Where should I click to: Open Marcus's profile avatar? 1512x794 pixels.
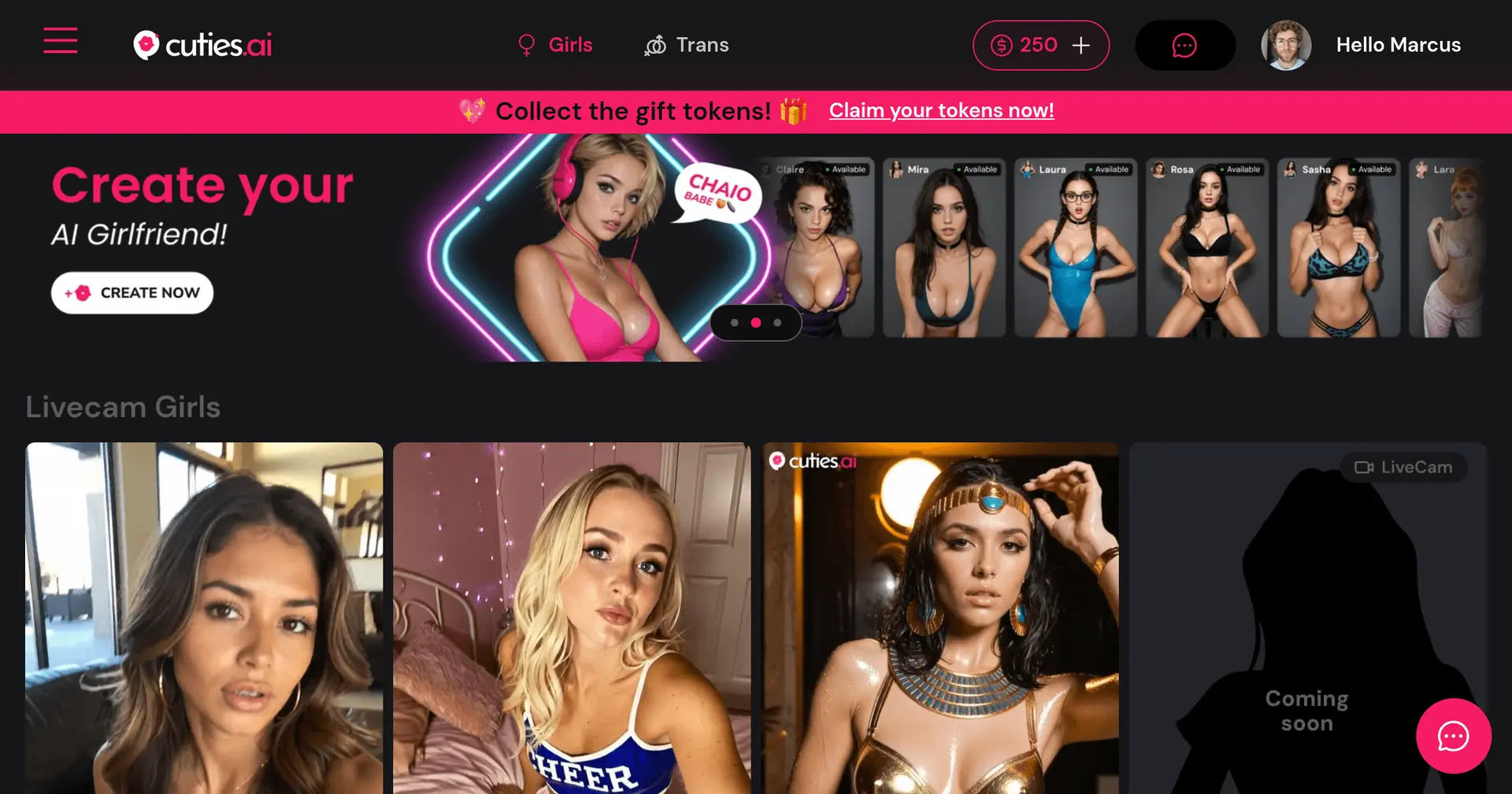[x=1286, y=45]
